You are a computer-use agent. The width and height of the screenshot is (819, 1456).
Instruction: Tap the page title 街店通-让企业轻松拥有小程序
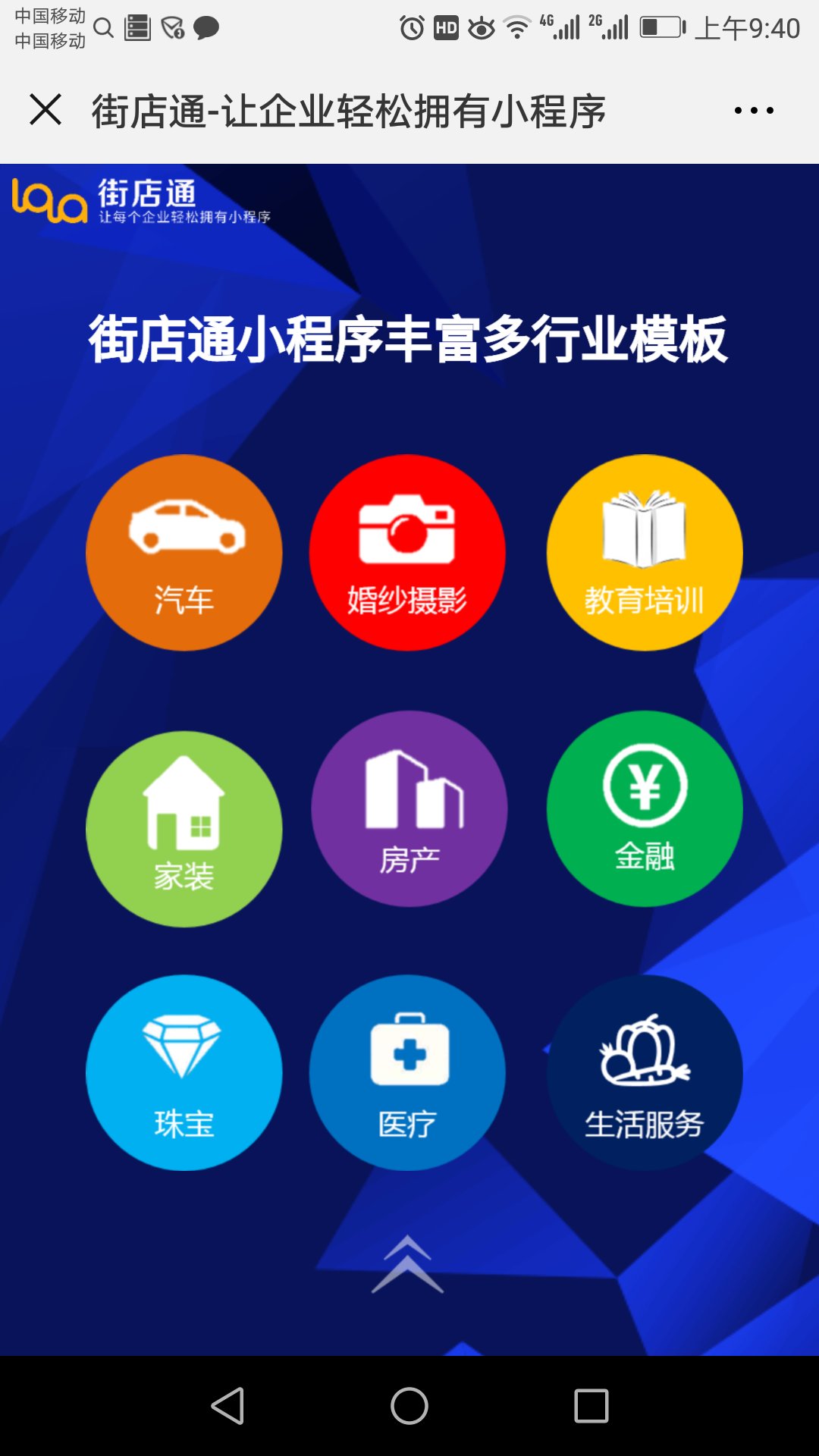[349, 110]
